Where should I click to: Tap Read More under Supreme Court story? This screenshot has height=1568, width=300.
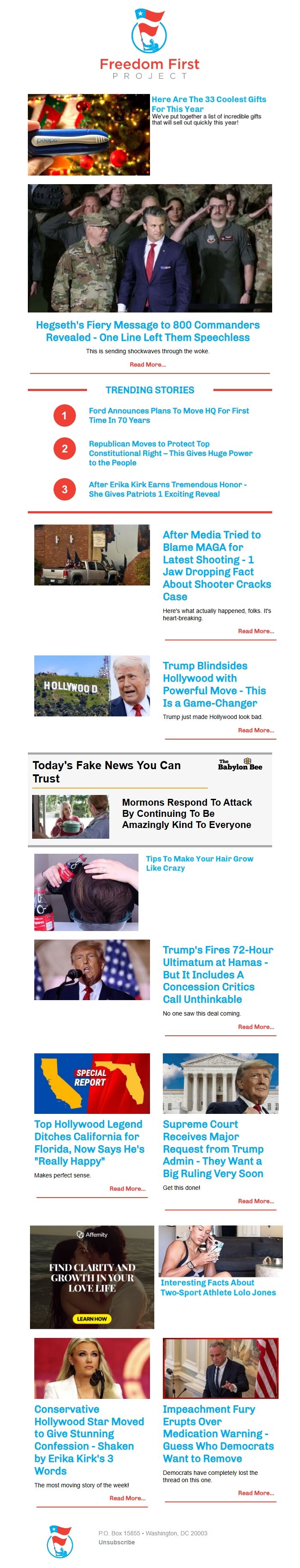click(255, 1201)
